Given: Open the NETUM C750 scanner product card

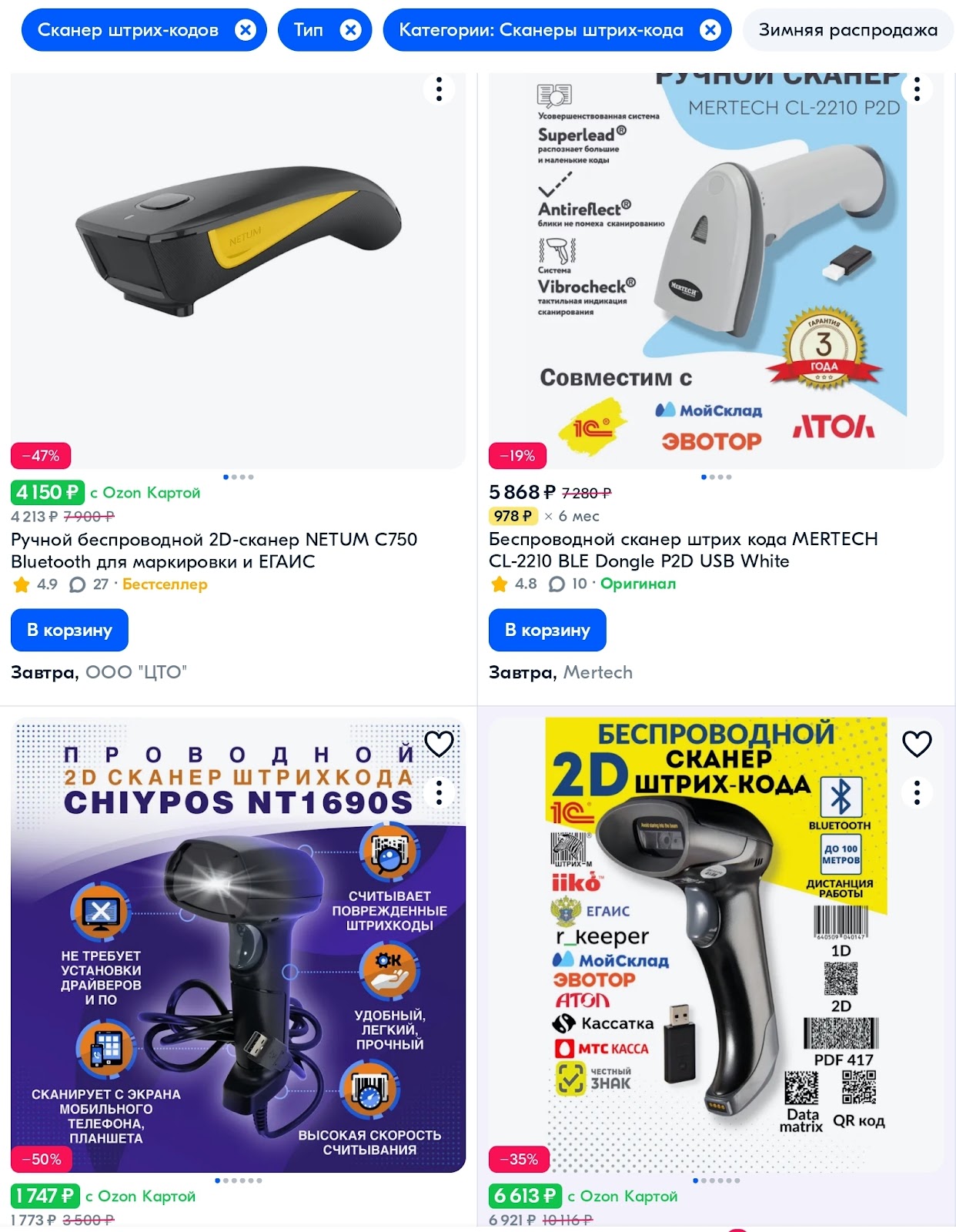Looking at the screenshot, I should click(x=238, y=269).
